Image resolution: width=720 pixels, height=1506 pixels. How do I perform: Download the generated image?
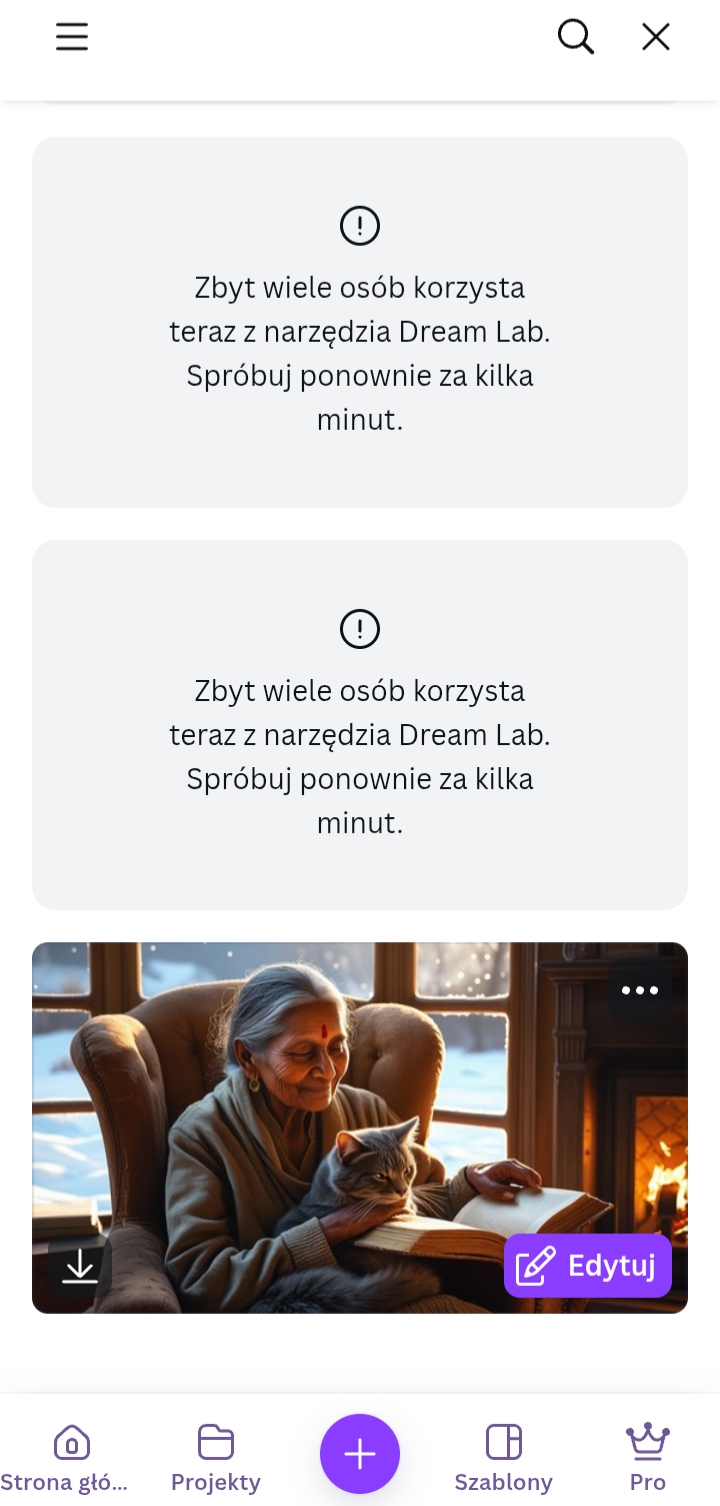(80, 1266)
